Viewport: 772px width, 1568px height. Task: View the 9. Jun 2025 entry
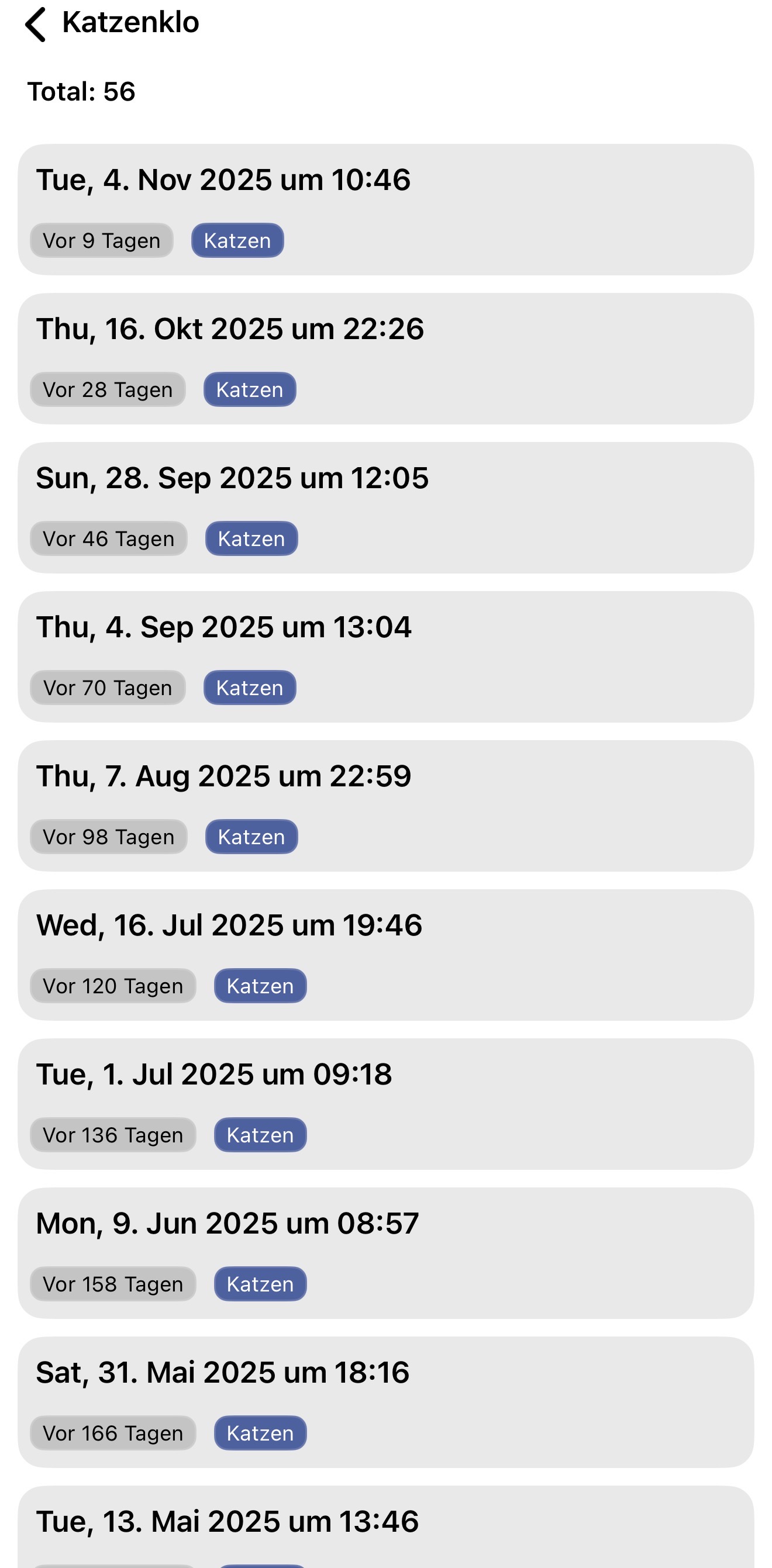pyautogui.click(x=385, y=1253)
